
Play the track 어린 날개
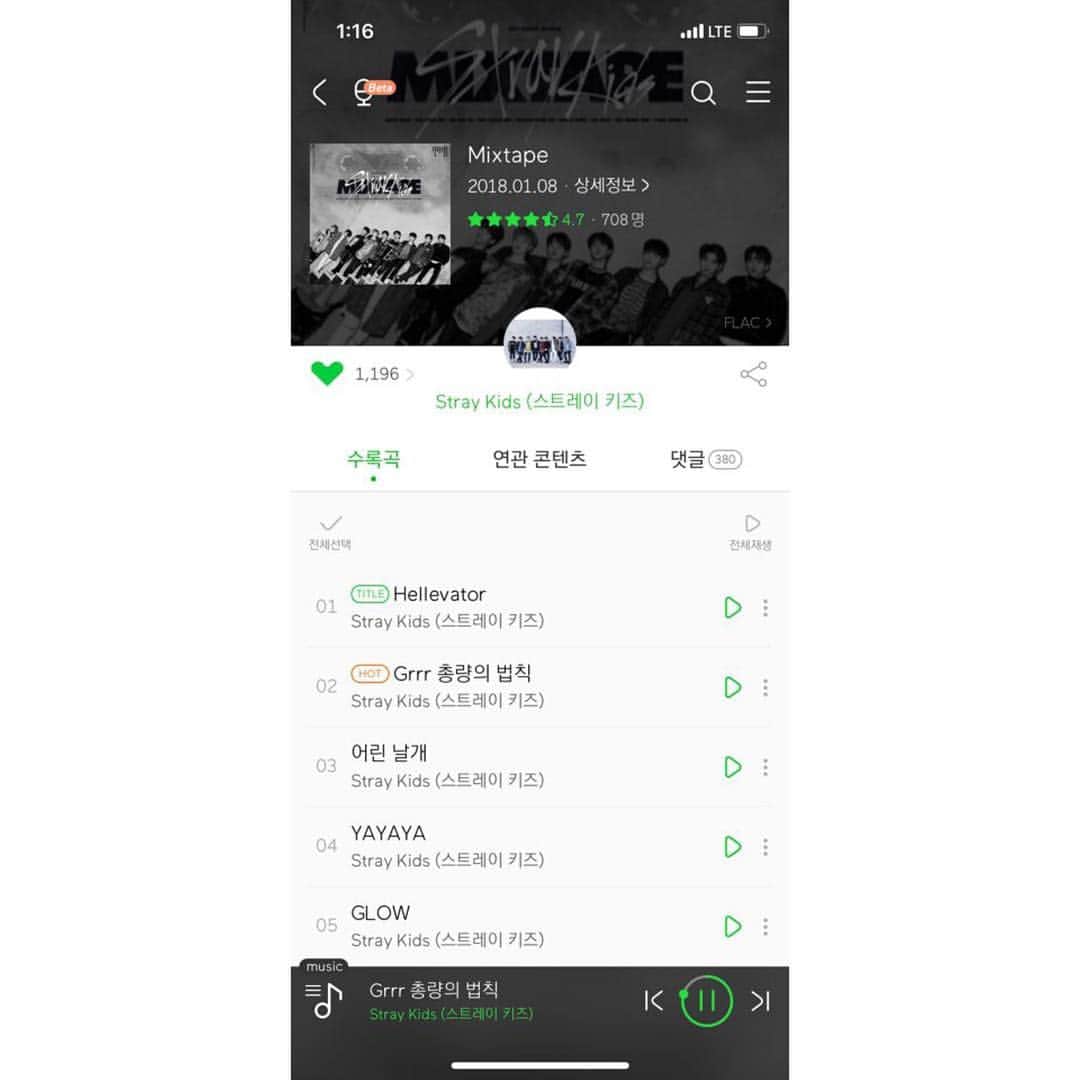tap(732, 767)
